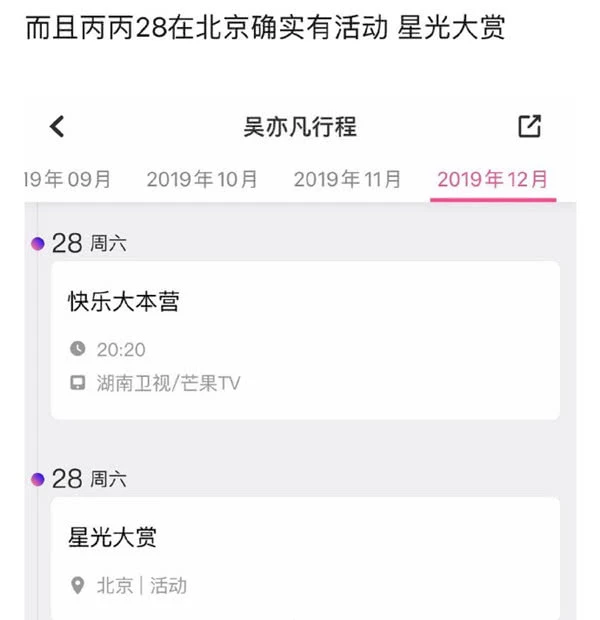600x620 pixels.
Task: Open the 快乐大本营 schedule card
Action: tap(304, 340)
